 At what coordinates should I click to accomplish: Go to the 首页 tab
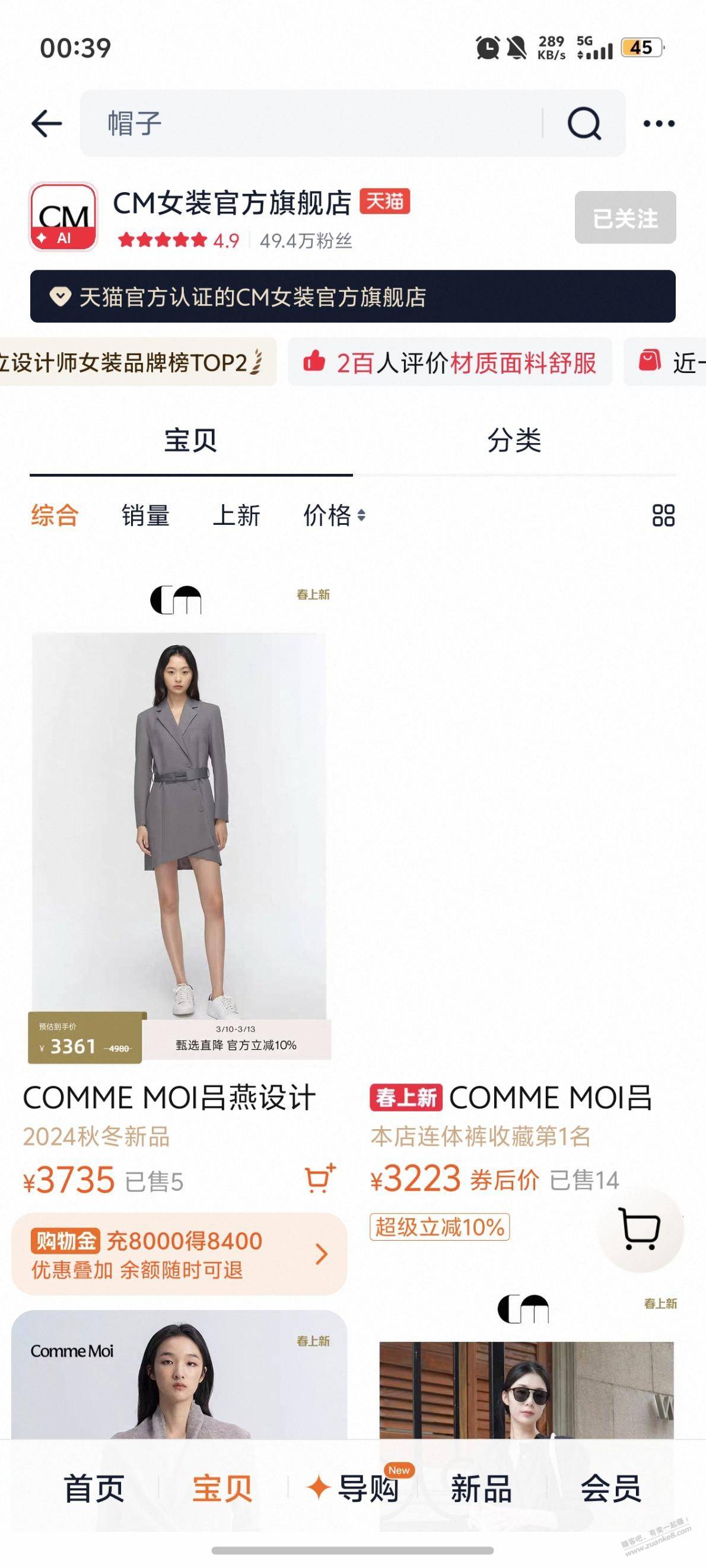pos(94,1489)
